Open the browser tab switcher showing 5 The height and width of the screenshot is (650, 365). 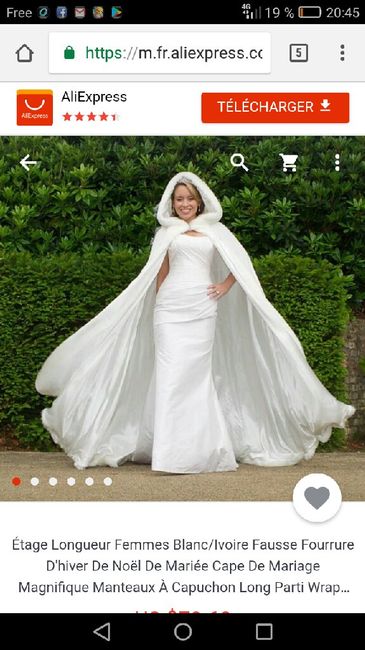(x=299, y=53)
